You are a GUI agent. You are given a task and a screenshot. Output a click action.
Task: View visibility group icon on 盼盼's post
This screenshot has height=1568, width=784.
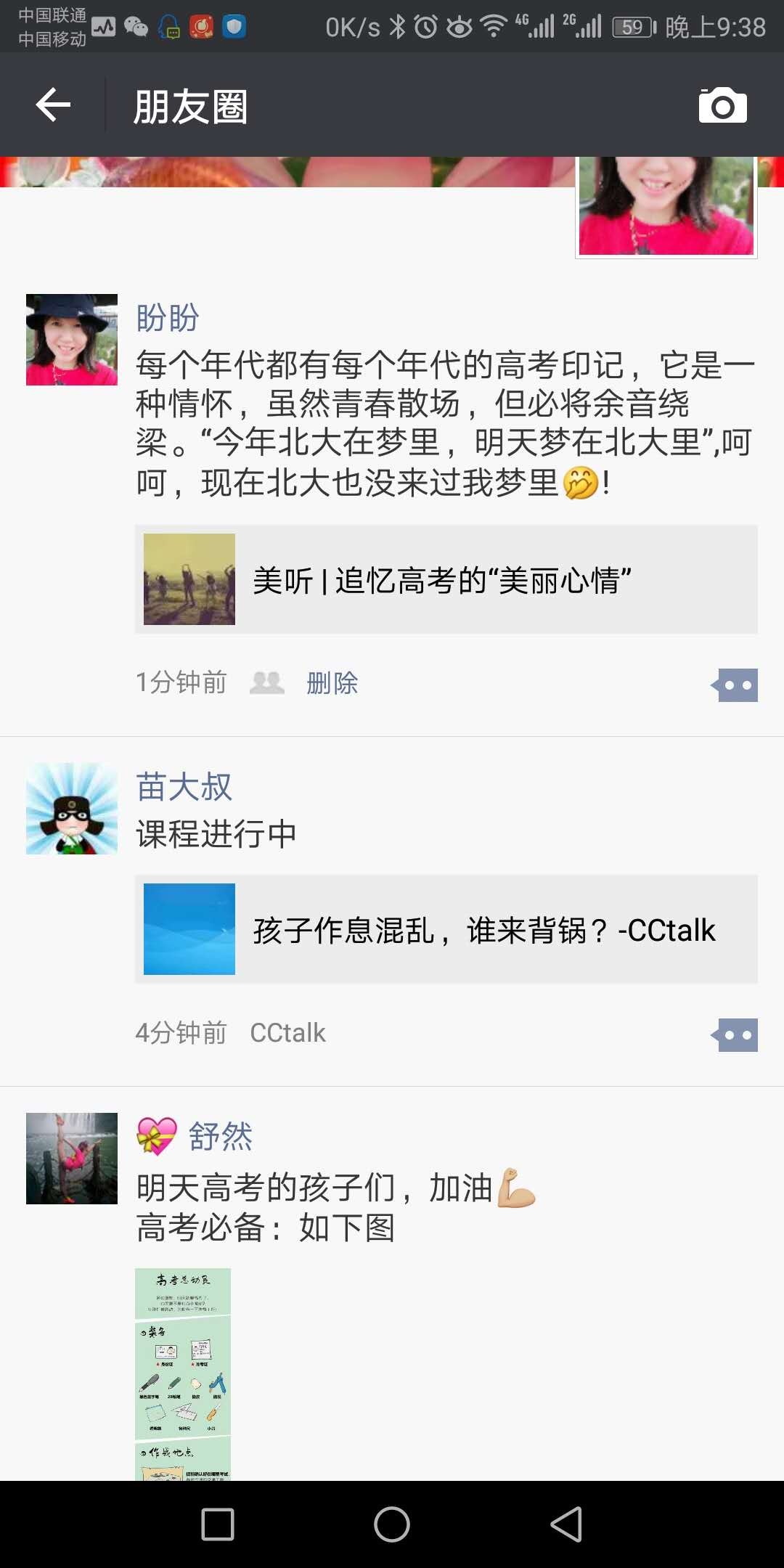point(266,683)
